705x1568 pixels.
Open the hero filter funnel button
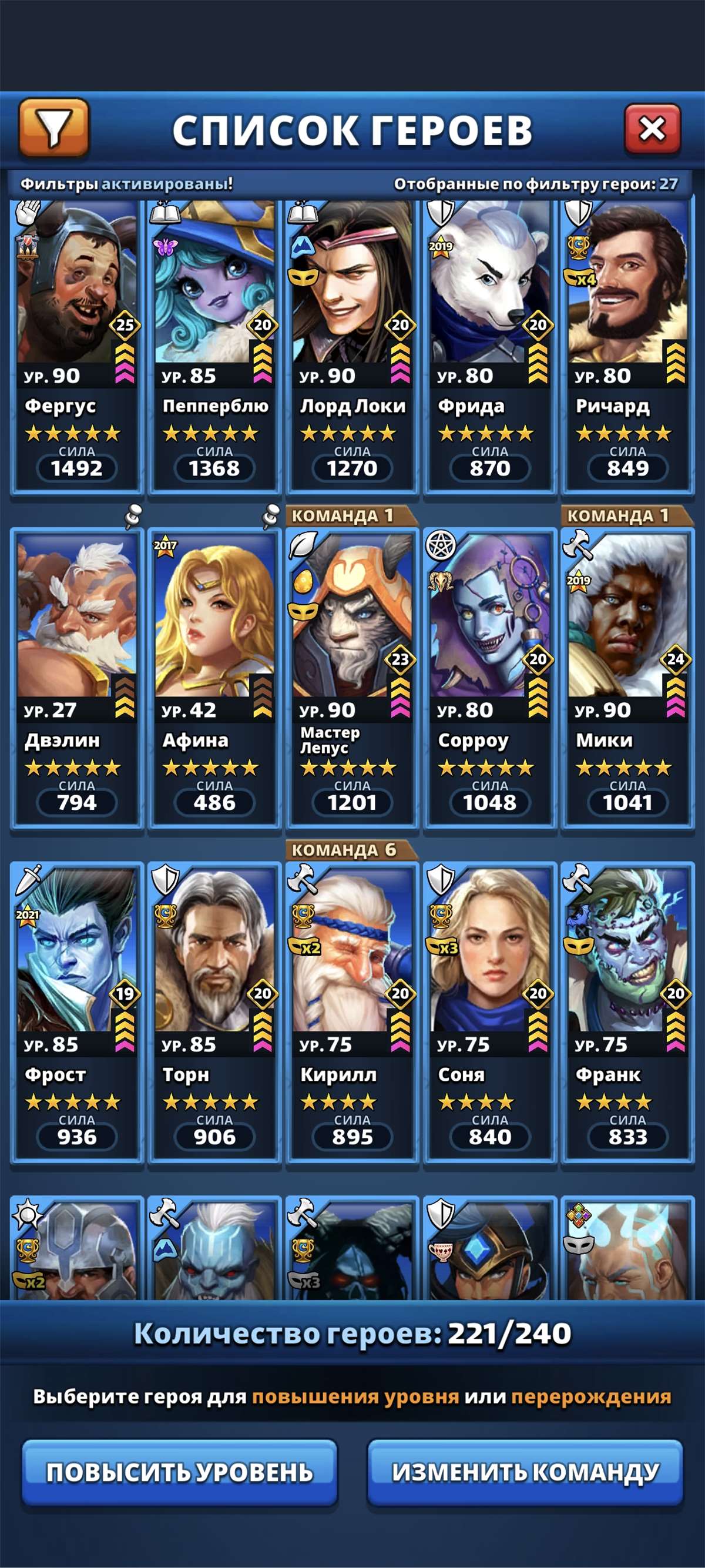tap(54, 128)
